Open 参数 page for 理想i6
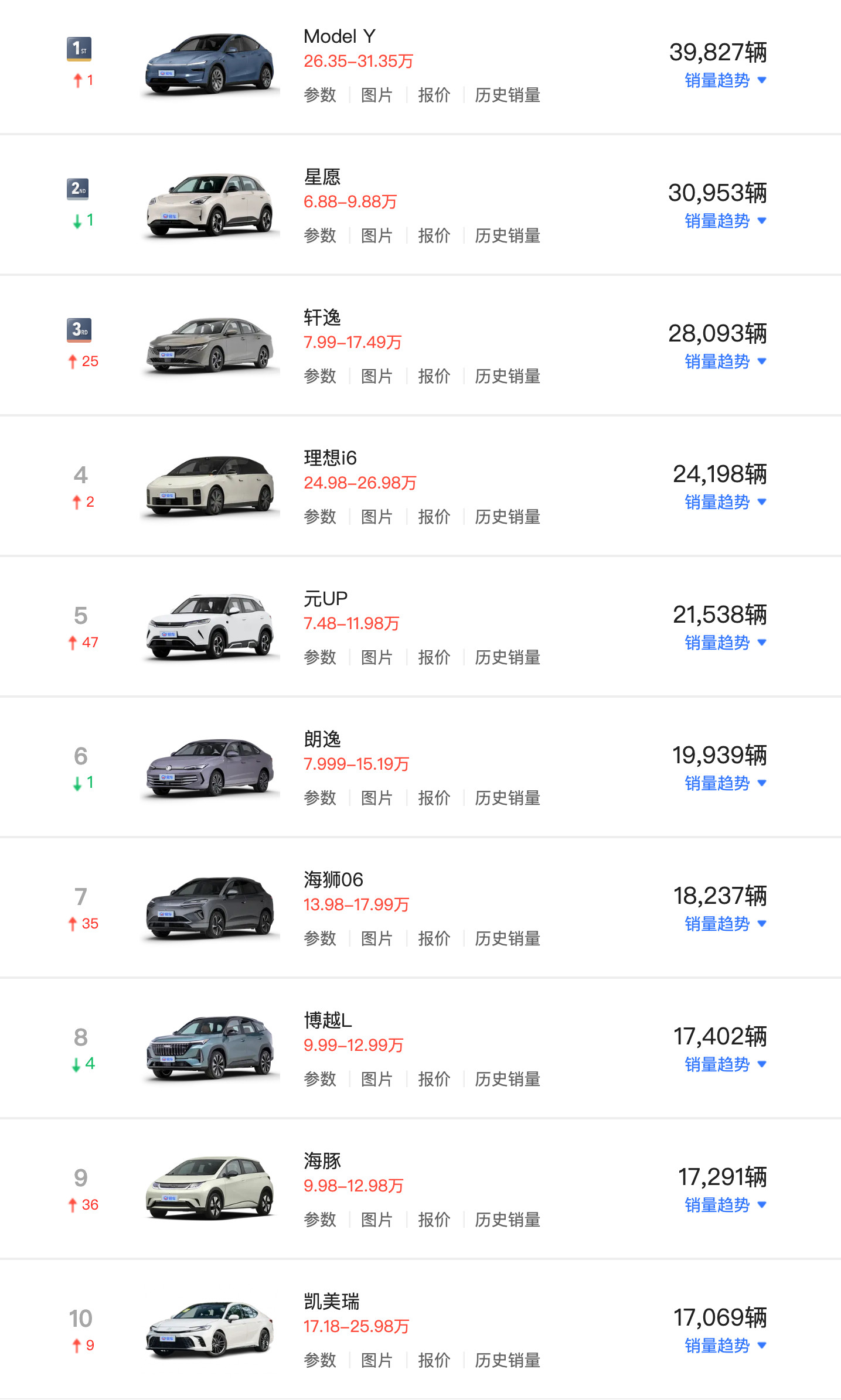This screenshot has width=841, height=1400. (x=320, y=517)
